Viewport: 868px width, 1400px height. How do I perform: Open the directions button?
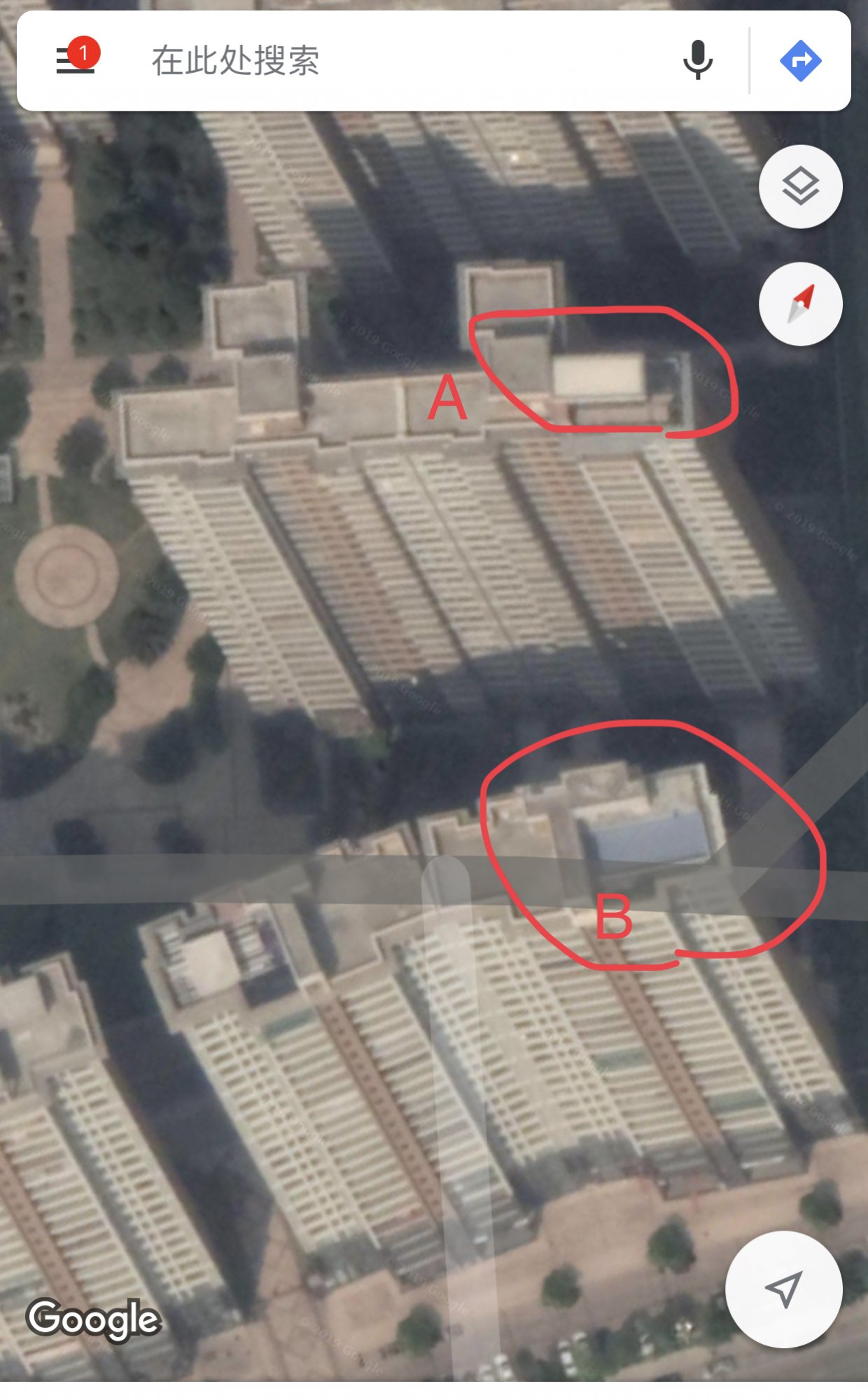800,61
